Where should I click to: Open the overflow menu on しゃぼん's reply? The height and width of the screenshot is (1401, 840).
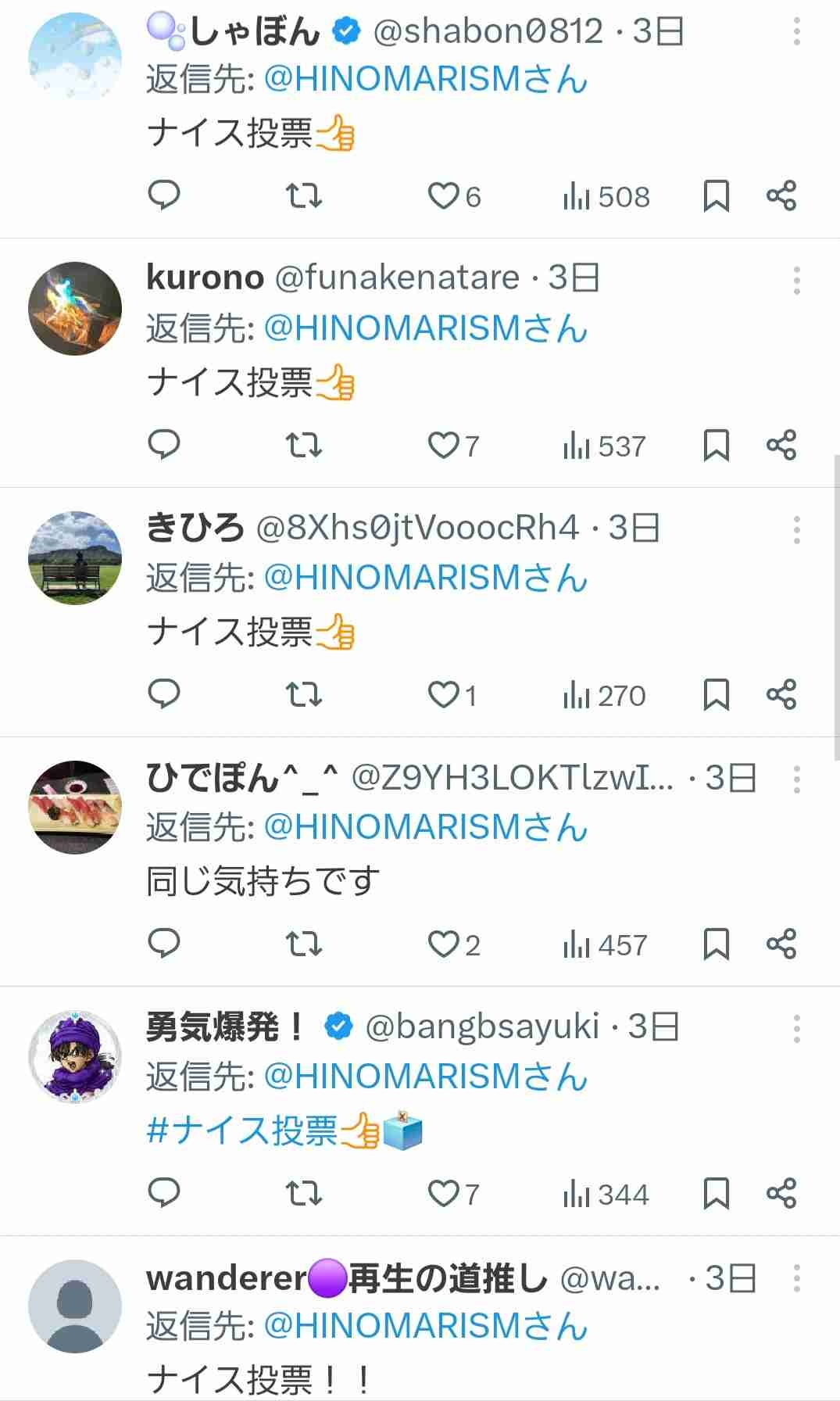pyautogui.click(x=796, y=31)
